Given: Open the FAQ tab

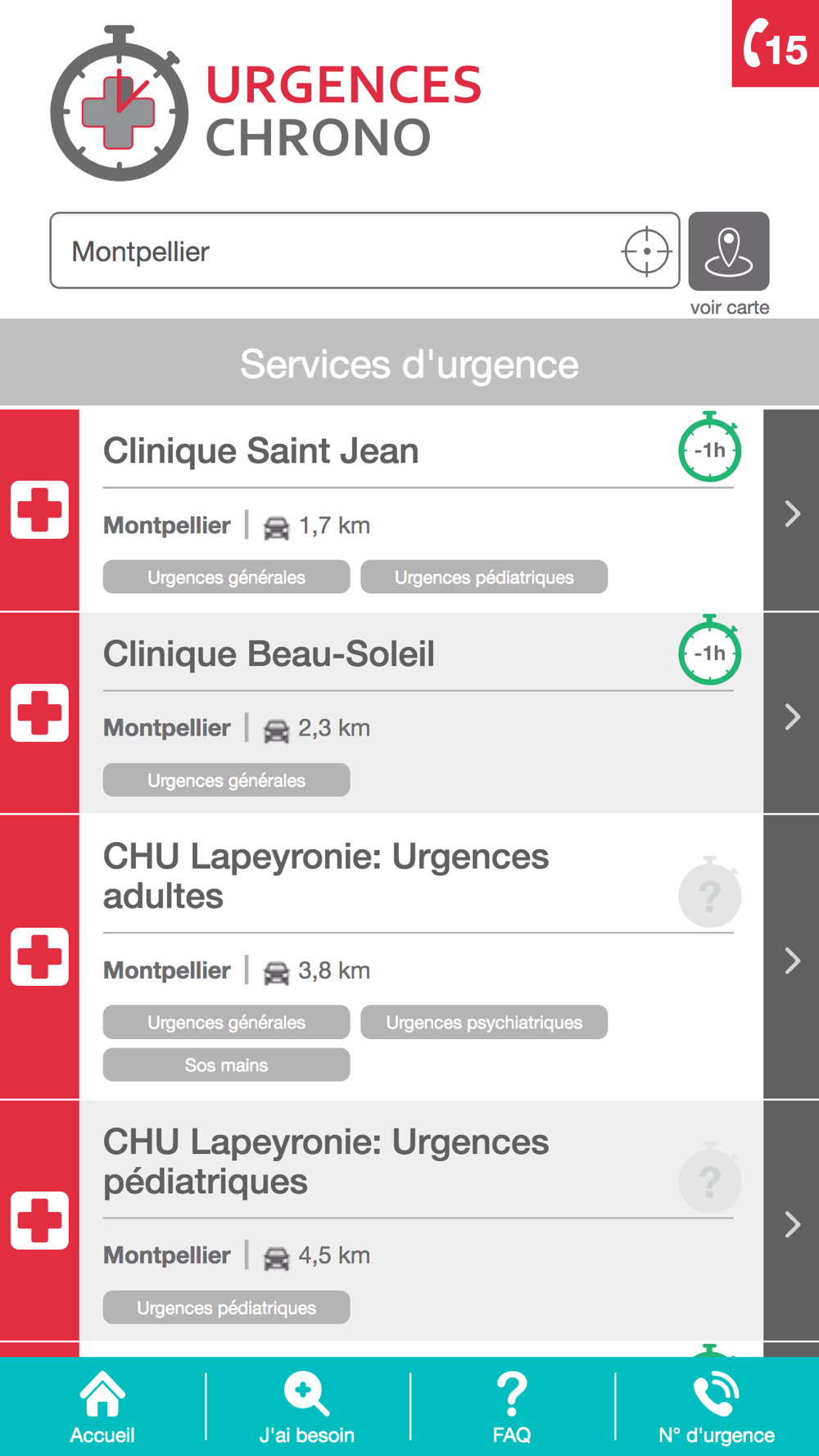Looking at the screenshot, I should 512,1407.
